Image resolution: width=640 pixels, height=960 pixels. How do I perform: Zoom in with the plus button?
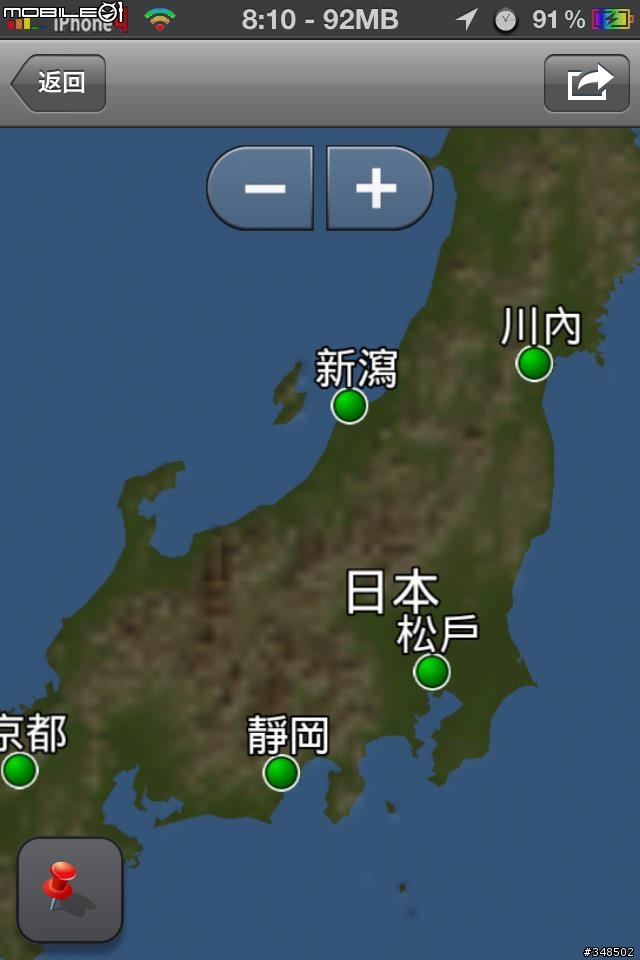(x=378, y=188)
